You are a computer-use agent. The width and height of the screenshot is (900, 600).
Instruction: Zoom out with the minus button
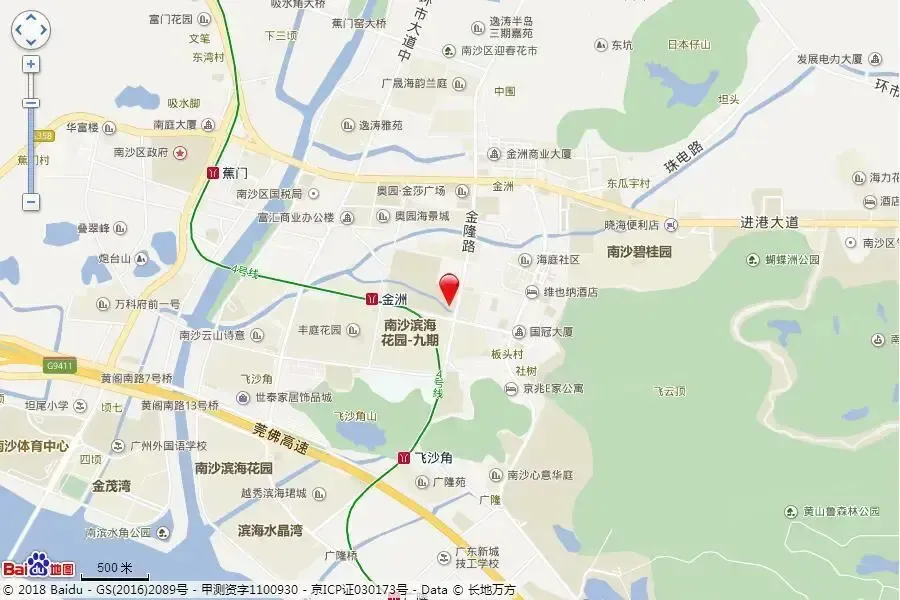[x=31, y=202]
